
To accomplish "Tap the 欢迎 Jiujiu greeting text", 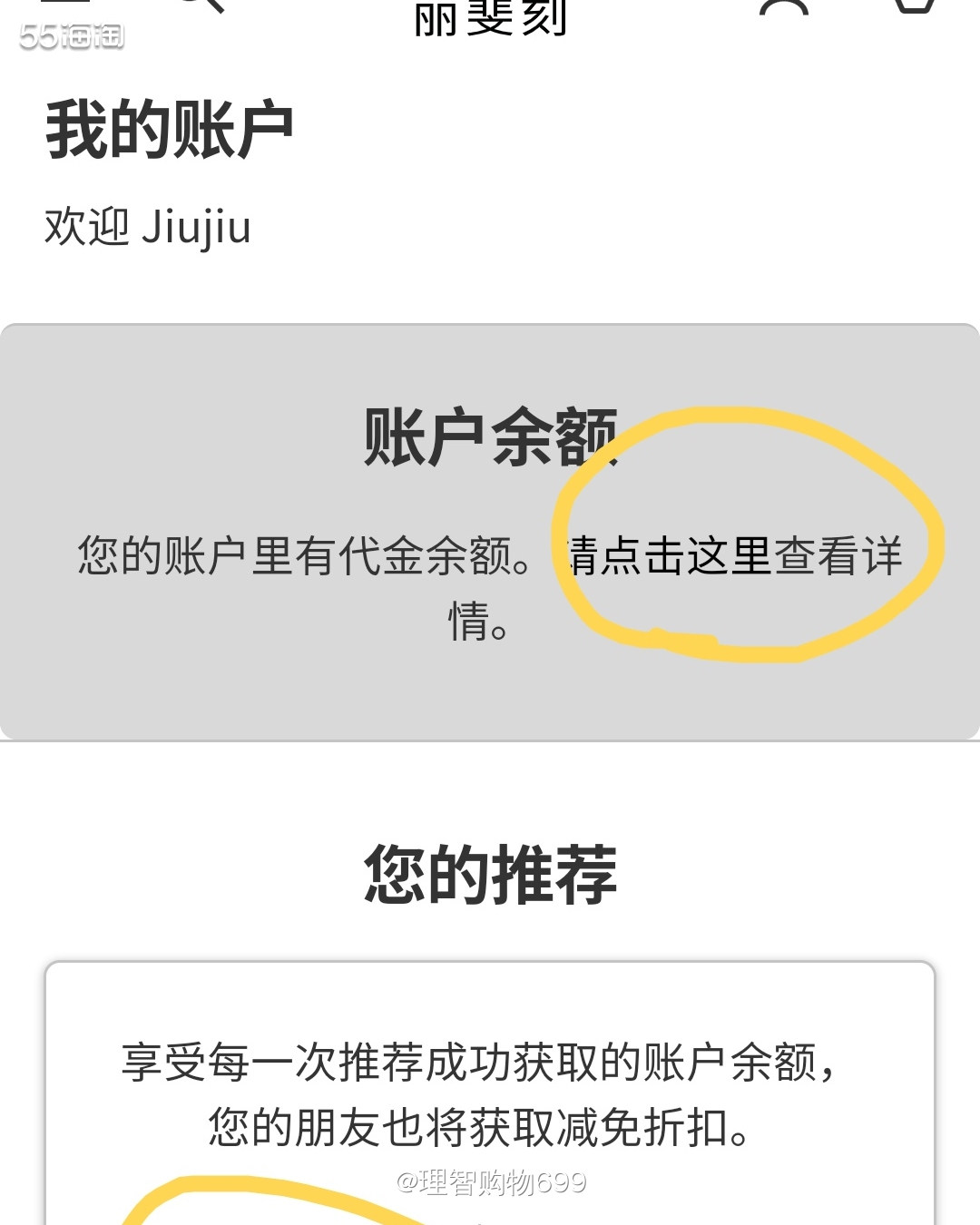I will tap(150, 227).
